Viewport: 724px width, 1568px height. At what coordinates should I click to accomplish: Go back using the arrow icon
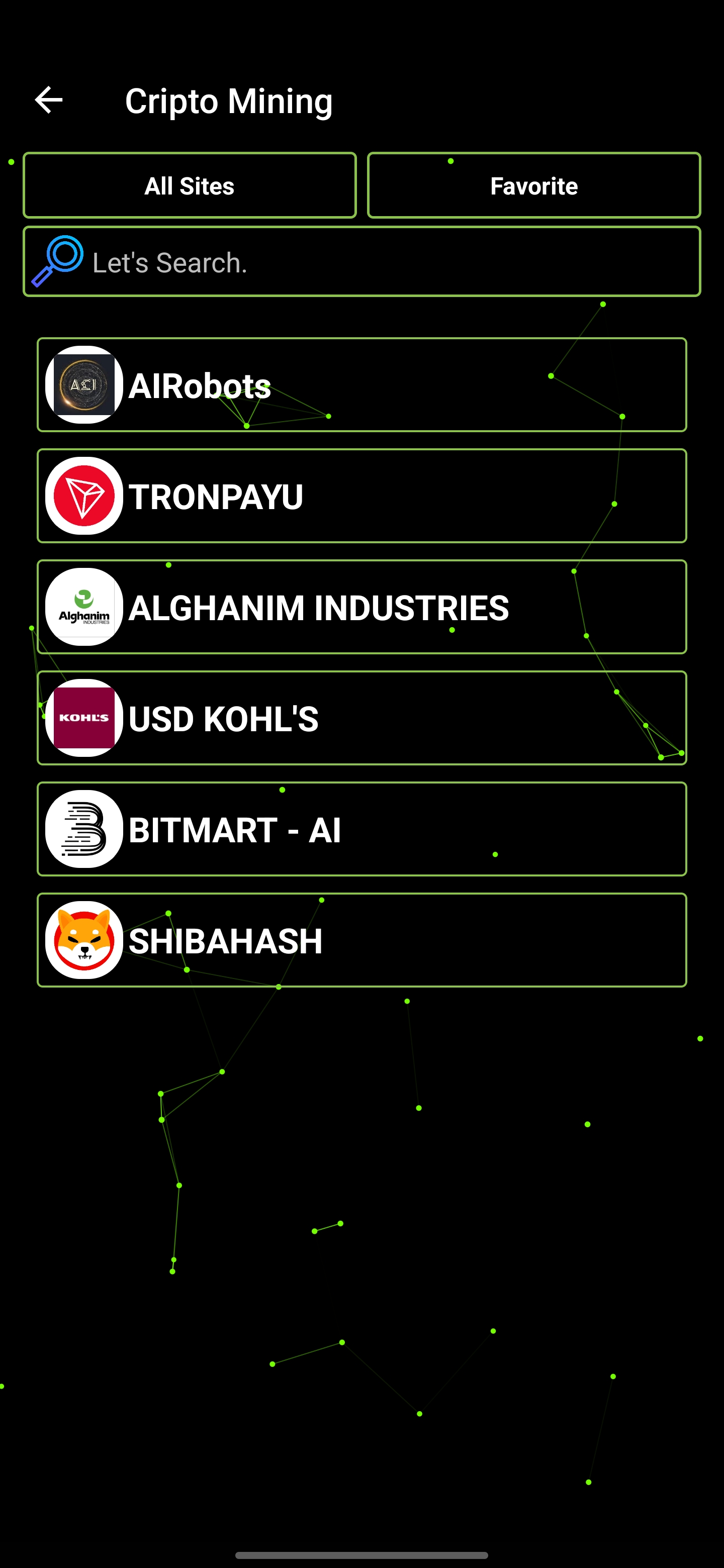tap(49, 101)
